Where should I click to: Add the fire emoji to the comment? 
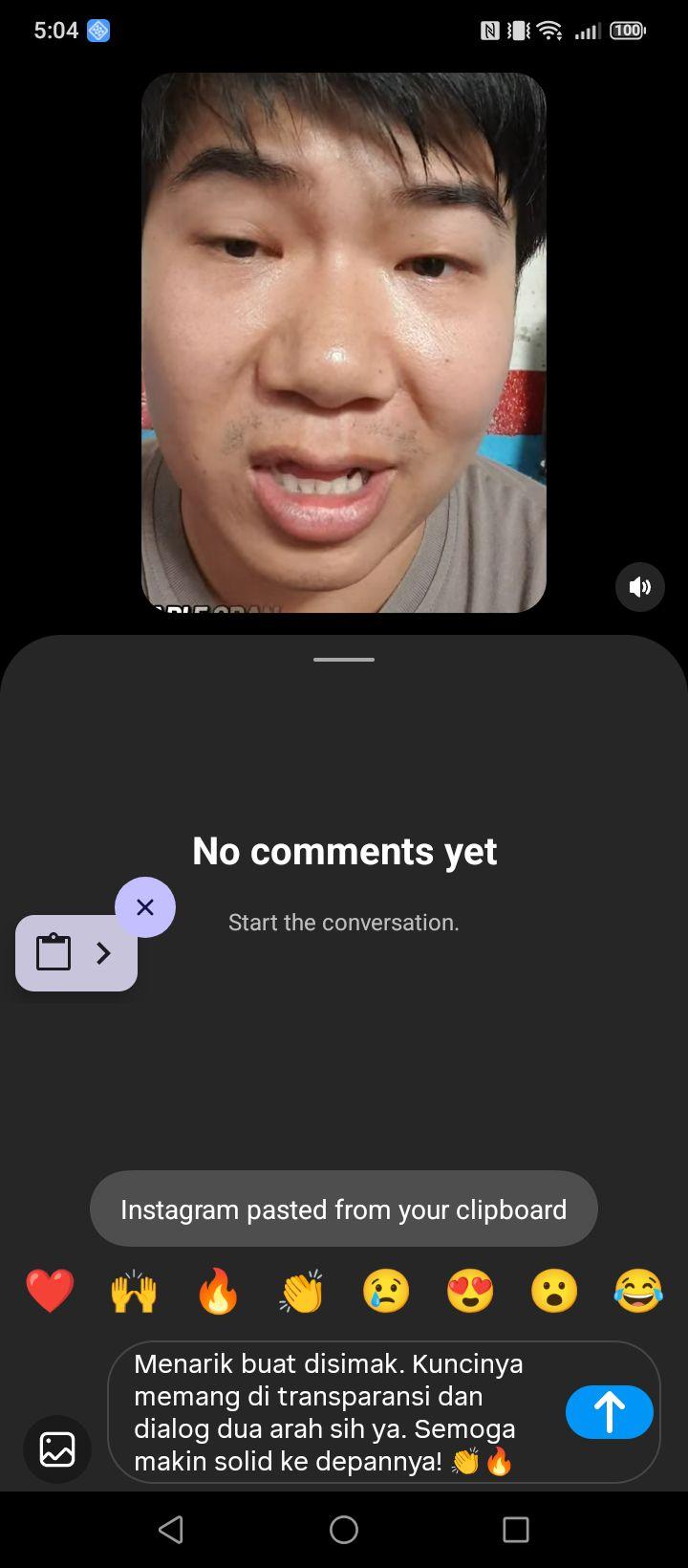[x=218, y=1291]
